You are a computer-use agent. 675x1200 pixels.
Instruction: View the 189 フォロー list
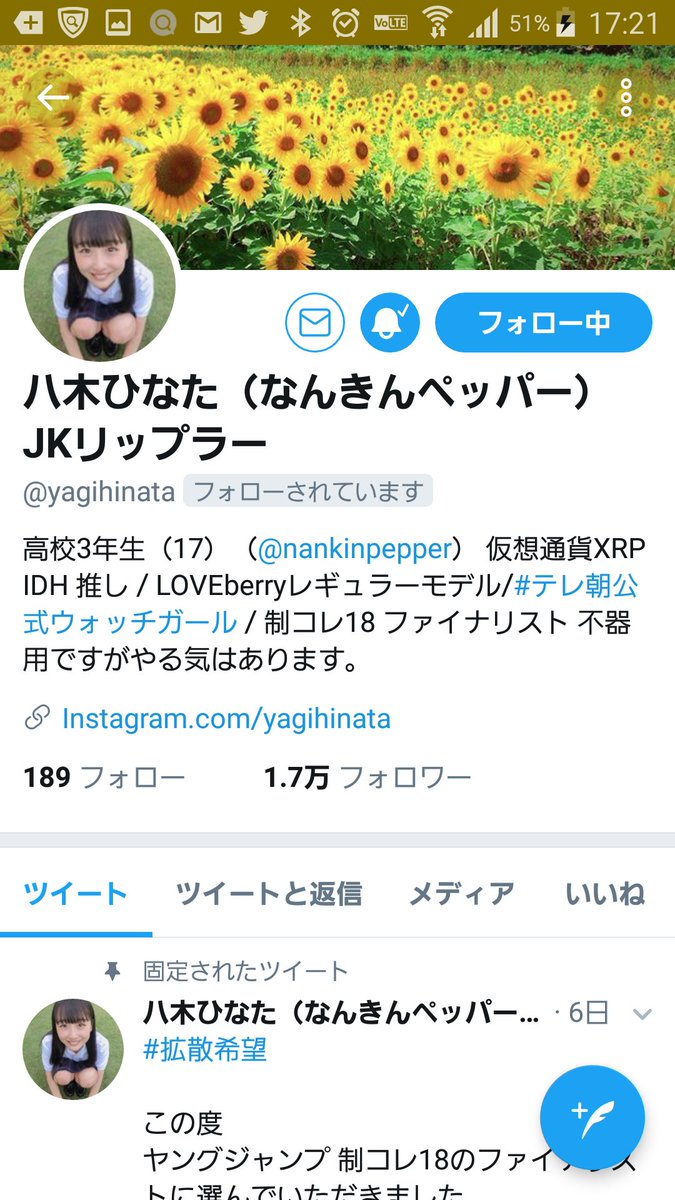point(104,777)
